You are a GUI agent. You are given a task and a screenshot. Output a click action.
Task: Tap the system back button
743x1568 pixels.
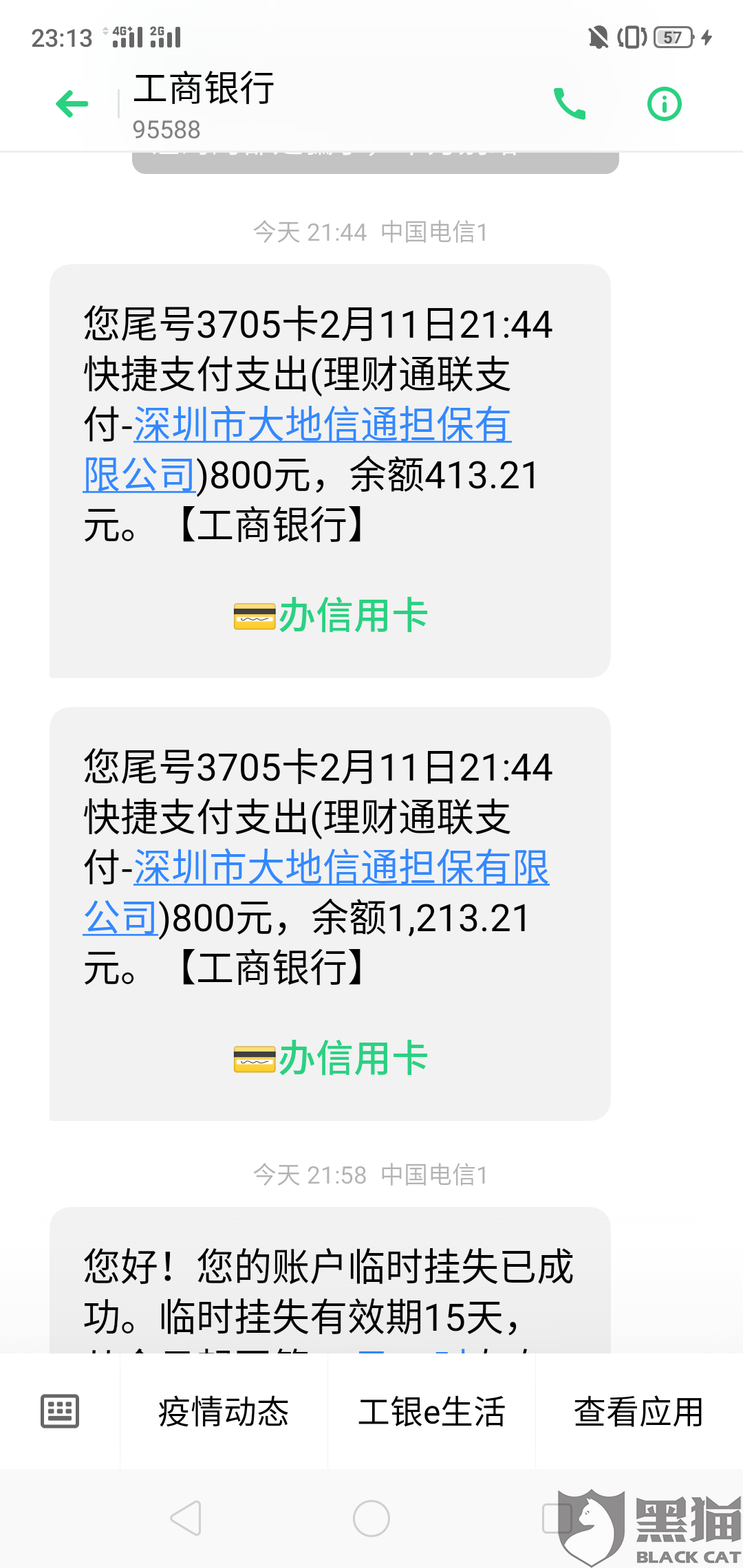[x=186, y=1518]
